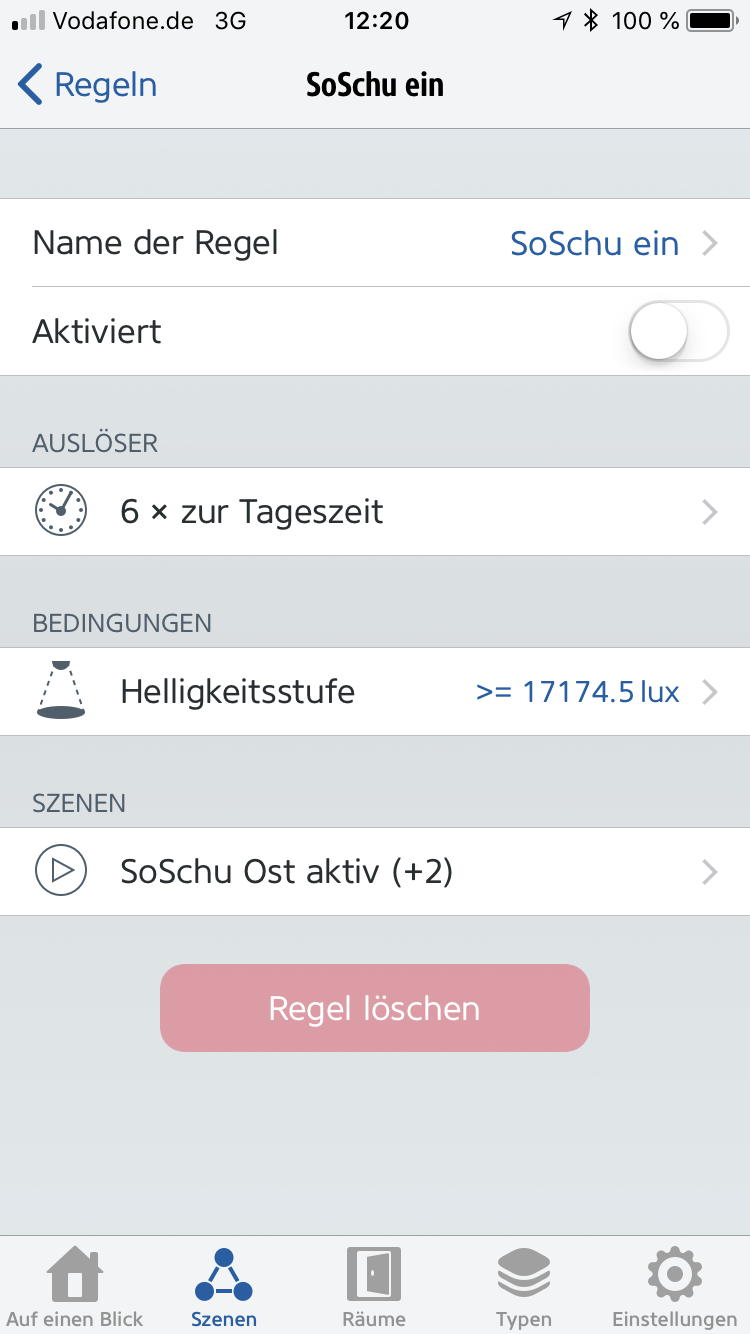Open the SoSchu Ost aktiv scenes row
750x1334 pixels.
click(x=375, y=872)
